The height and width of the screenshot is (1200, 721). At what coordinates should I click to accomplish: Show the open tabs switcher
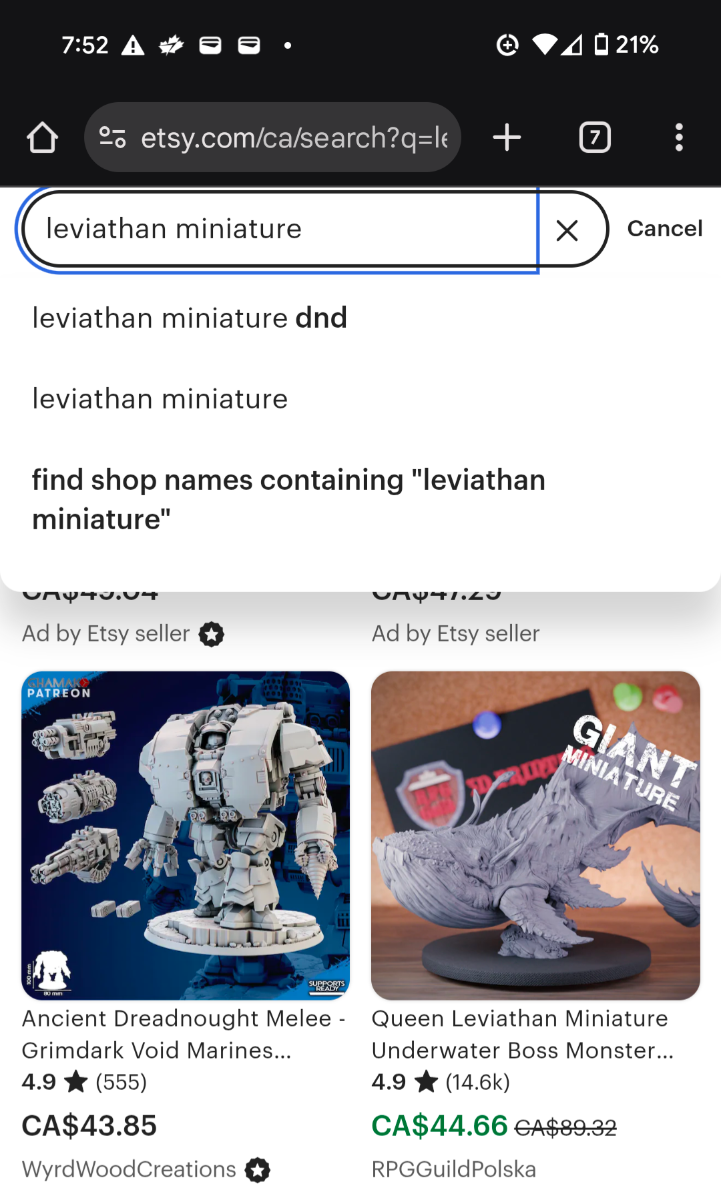coord(594,138)
